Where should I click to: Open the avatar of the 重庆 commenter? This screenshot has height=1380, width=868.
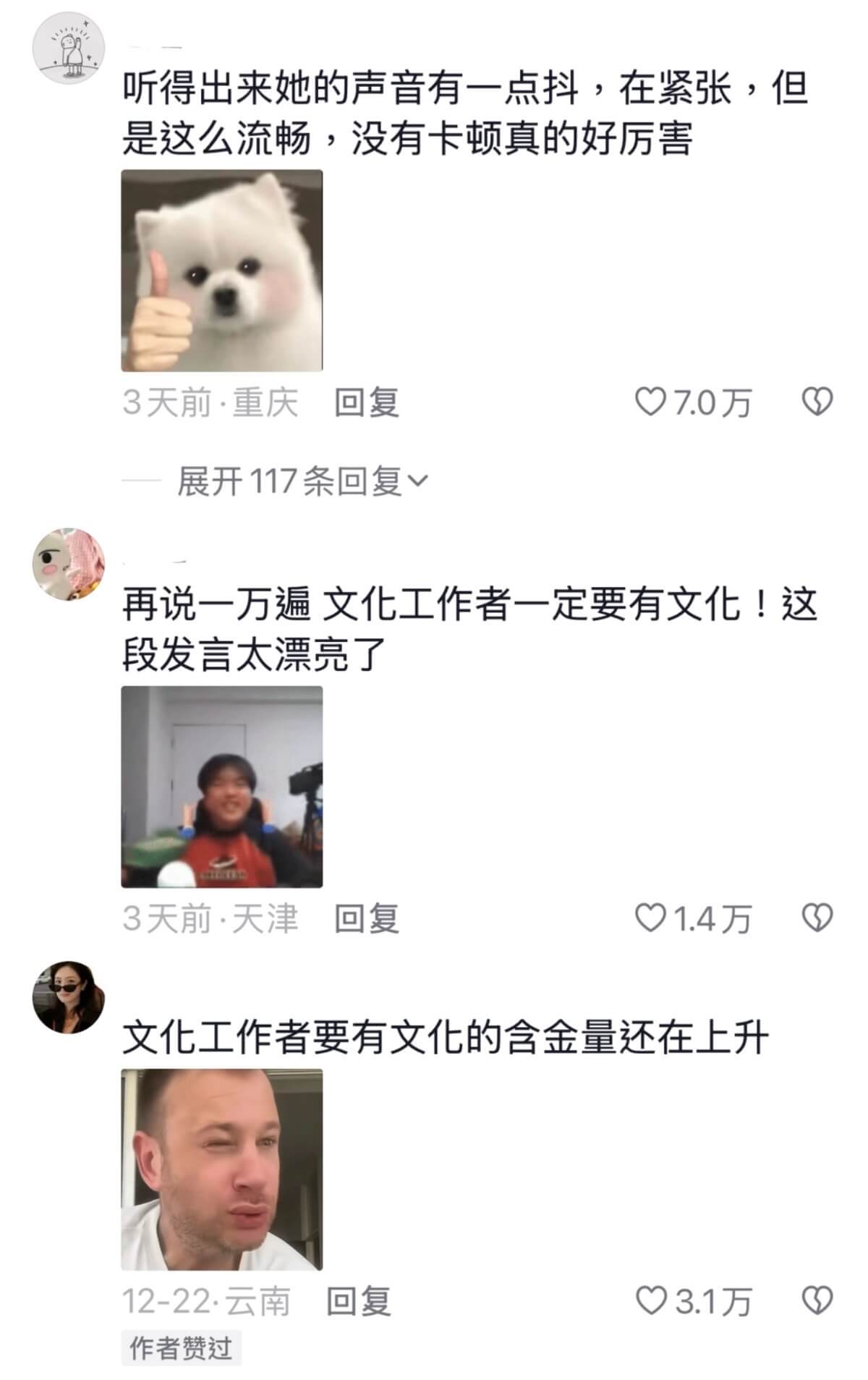click(69, 48)
